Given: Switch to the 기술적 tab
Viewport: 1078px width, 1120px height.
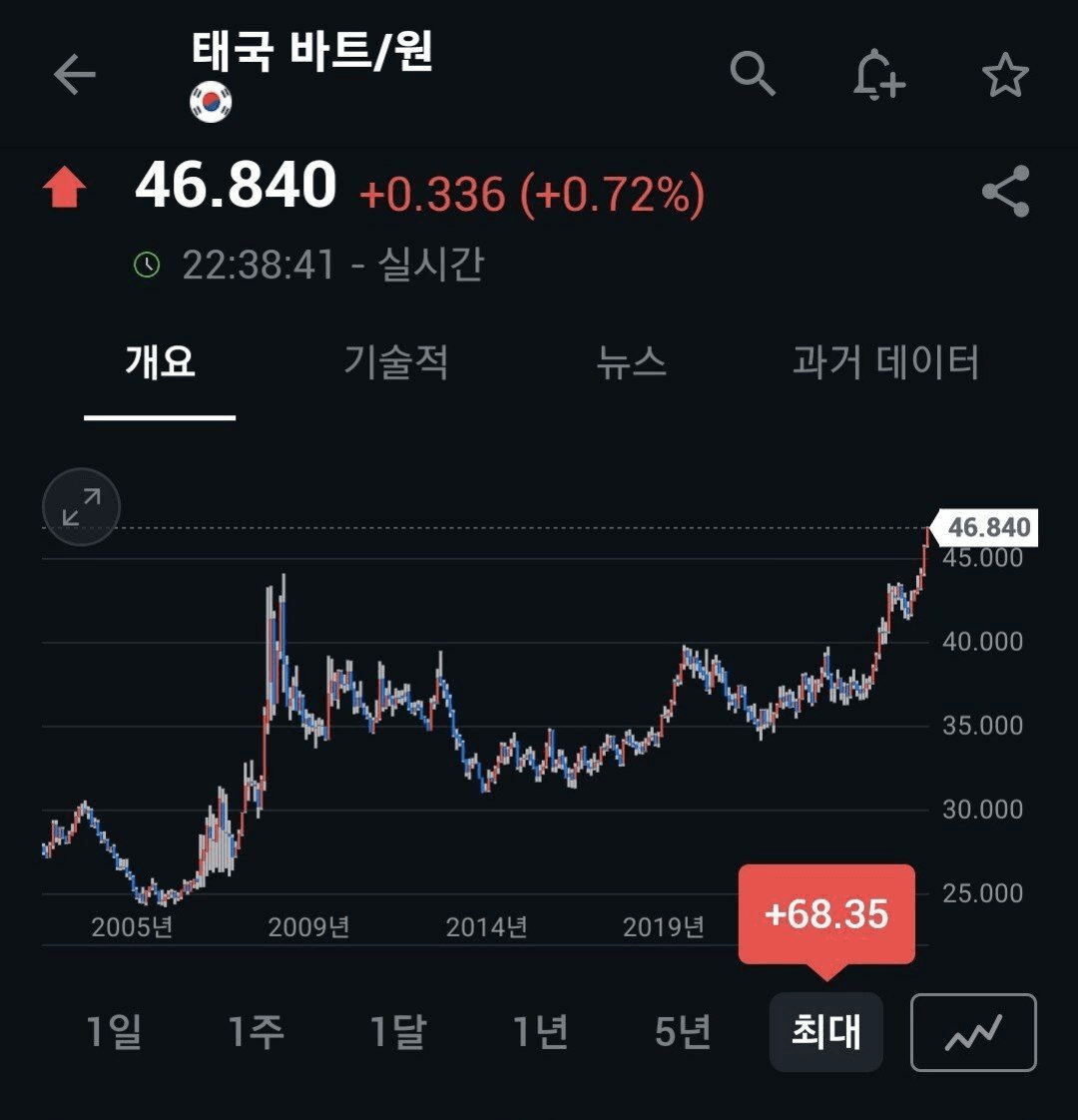Looking at the screenshot, I should (396, 361).
